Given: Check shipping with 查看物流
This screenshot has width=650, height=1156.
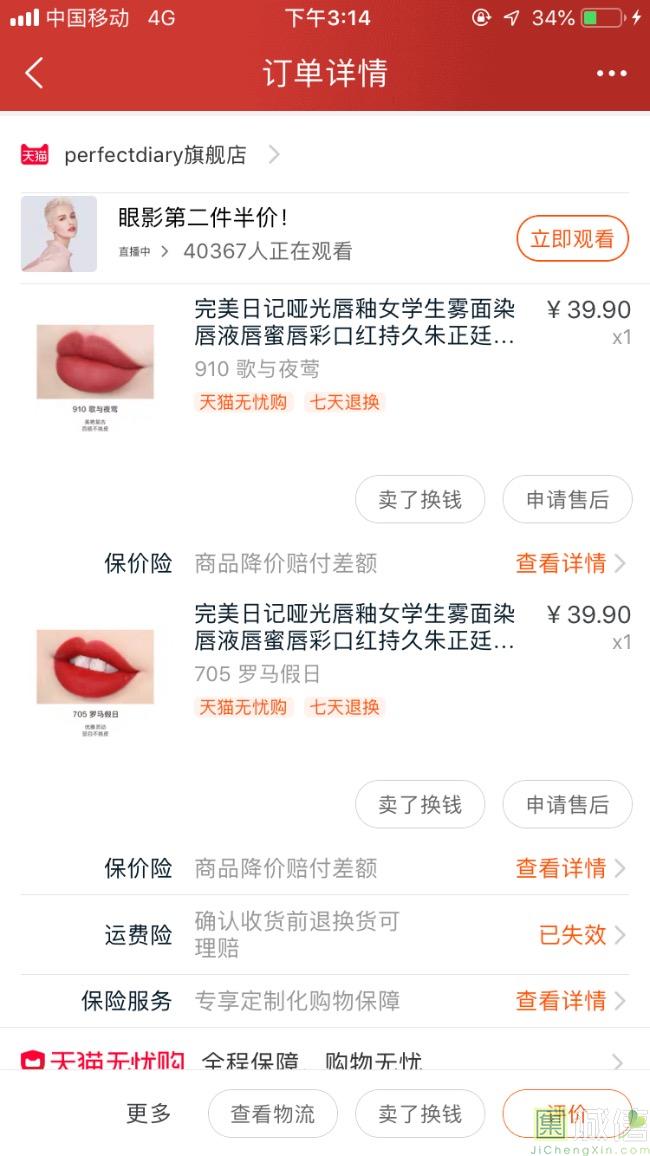Looking at the screenshot, I should (x=272, y=1114).
